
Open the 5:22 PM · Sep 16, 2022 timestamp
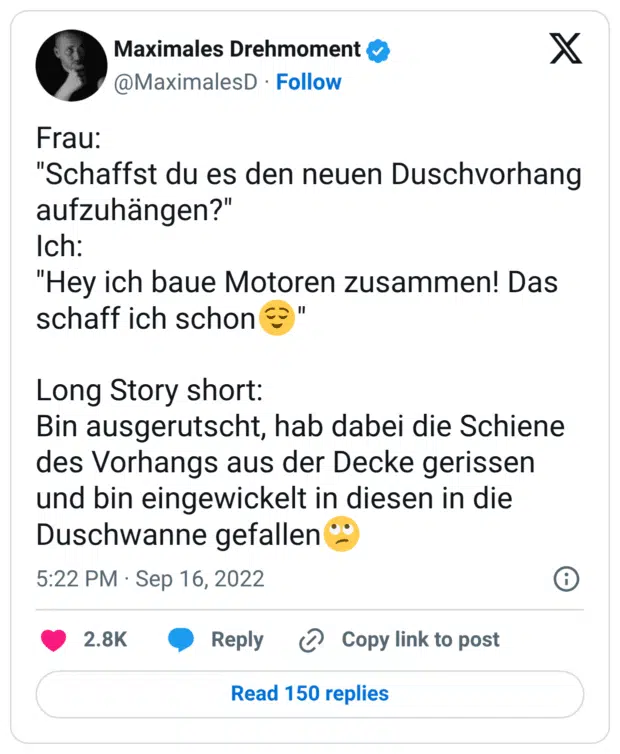[150, 579]
